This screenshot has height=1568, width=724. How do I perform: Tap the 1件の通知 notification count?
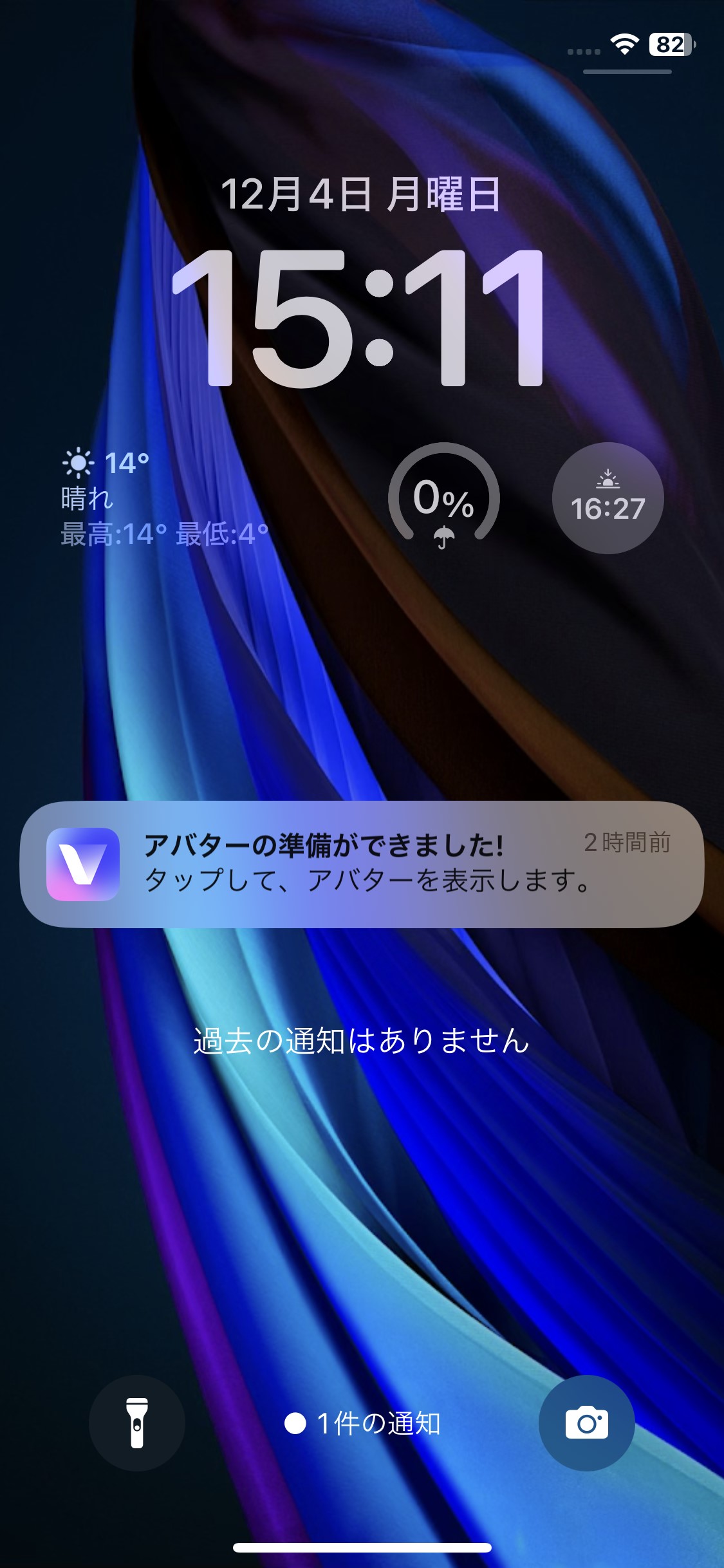(363, 1423)
